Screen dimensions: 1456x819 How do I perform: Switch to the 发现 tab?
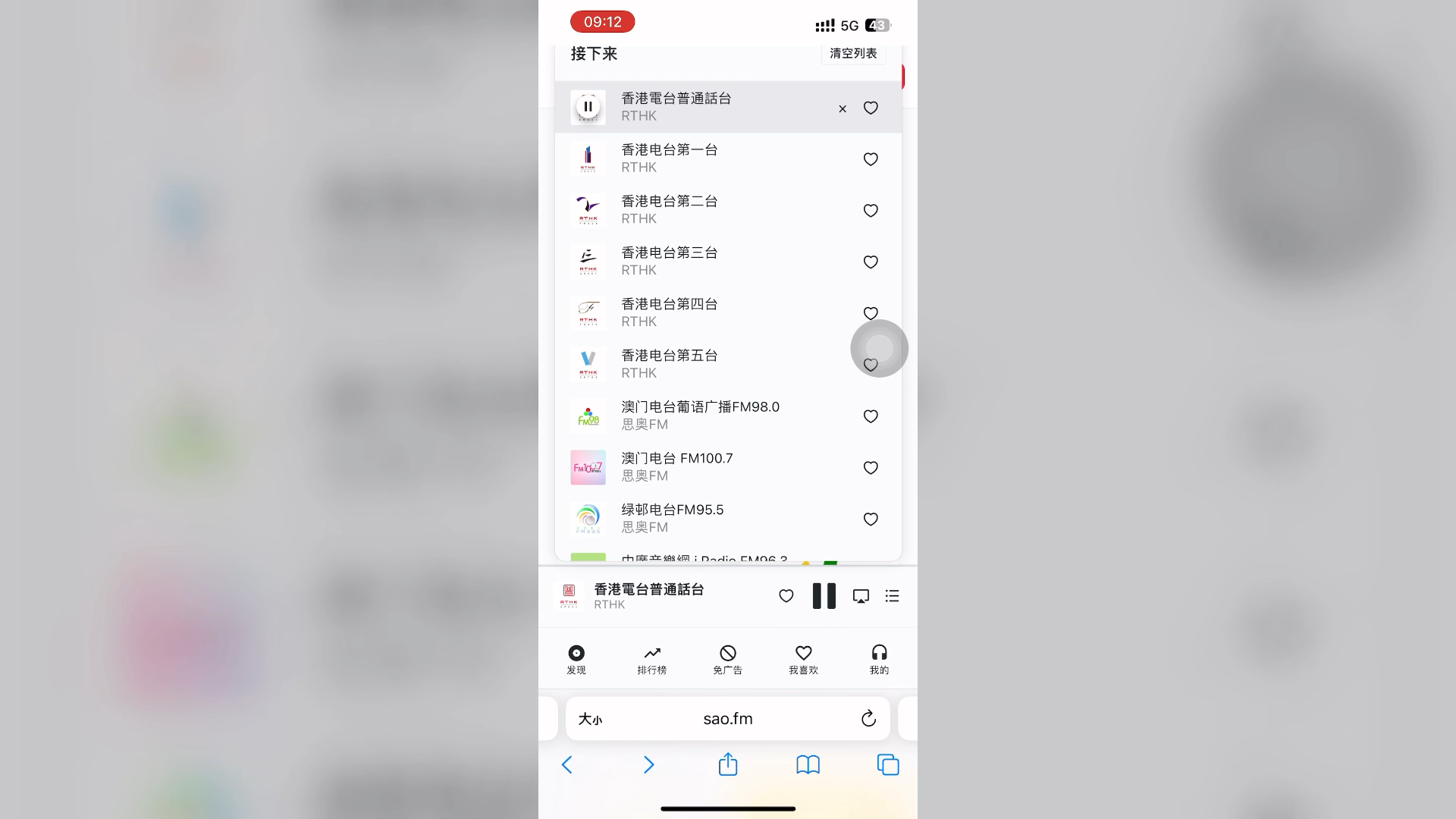[576, 659]
